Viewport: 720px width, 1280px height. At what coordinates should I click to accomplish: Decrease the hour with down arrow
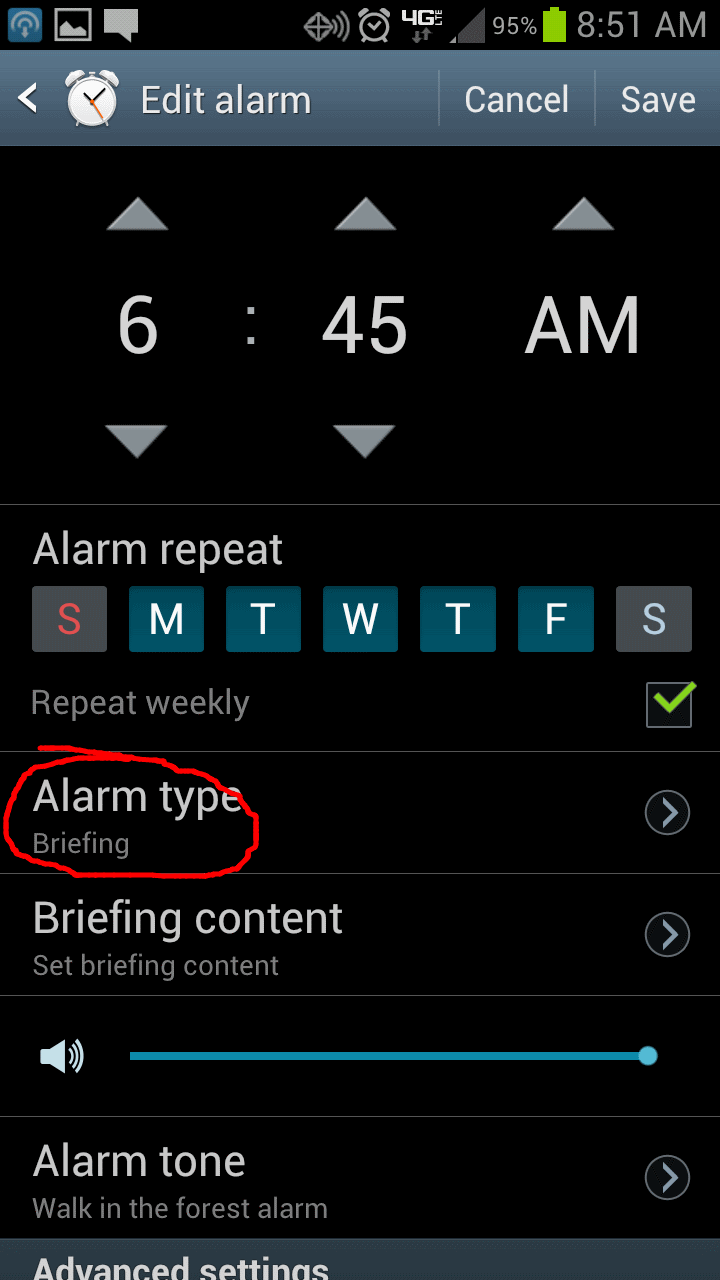coord(137,440)
